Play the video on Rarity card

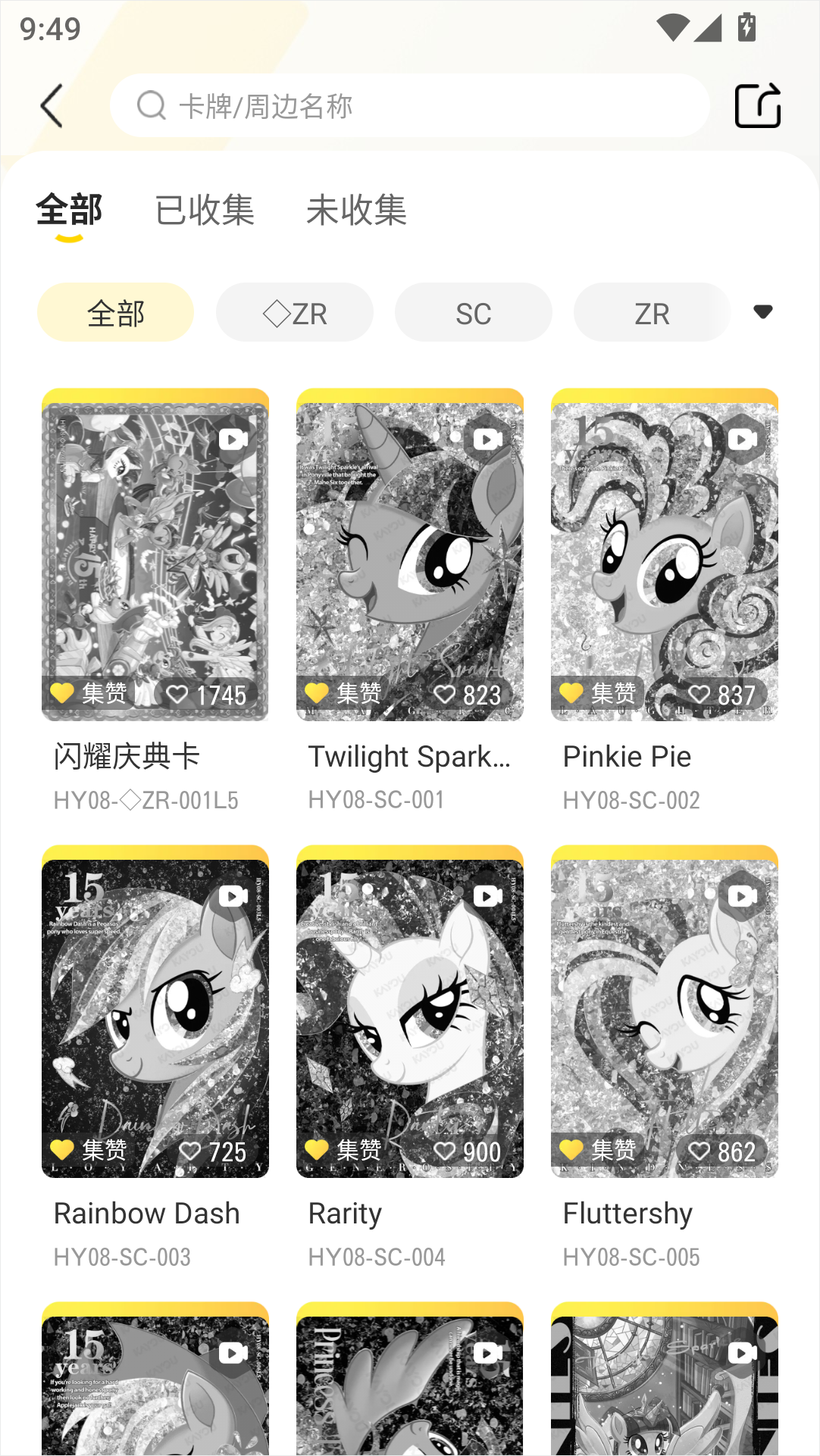487,897
